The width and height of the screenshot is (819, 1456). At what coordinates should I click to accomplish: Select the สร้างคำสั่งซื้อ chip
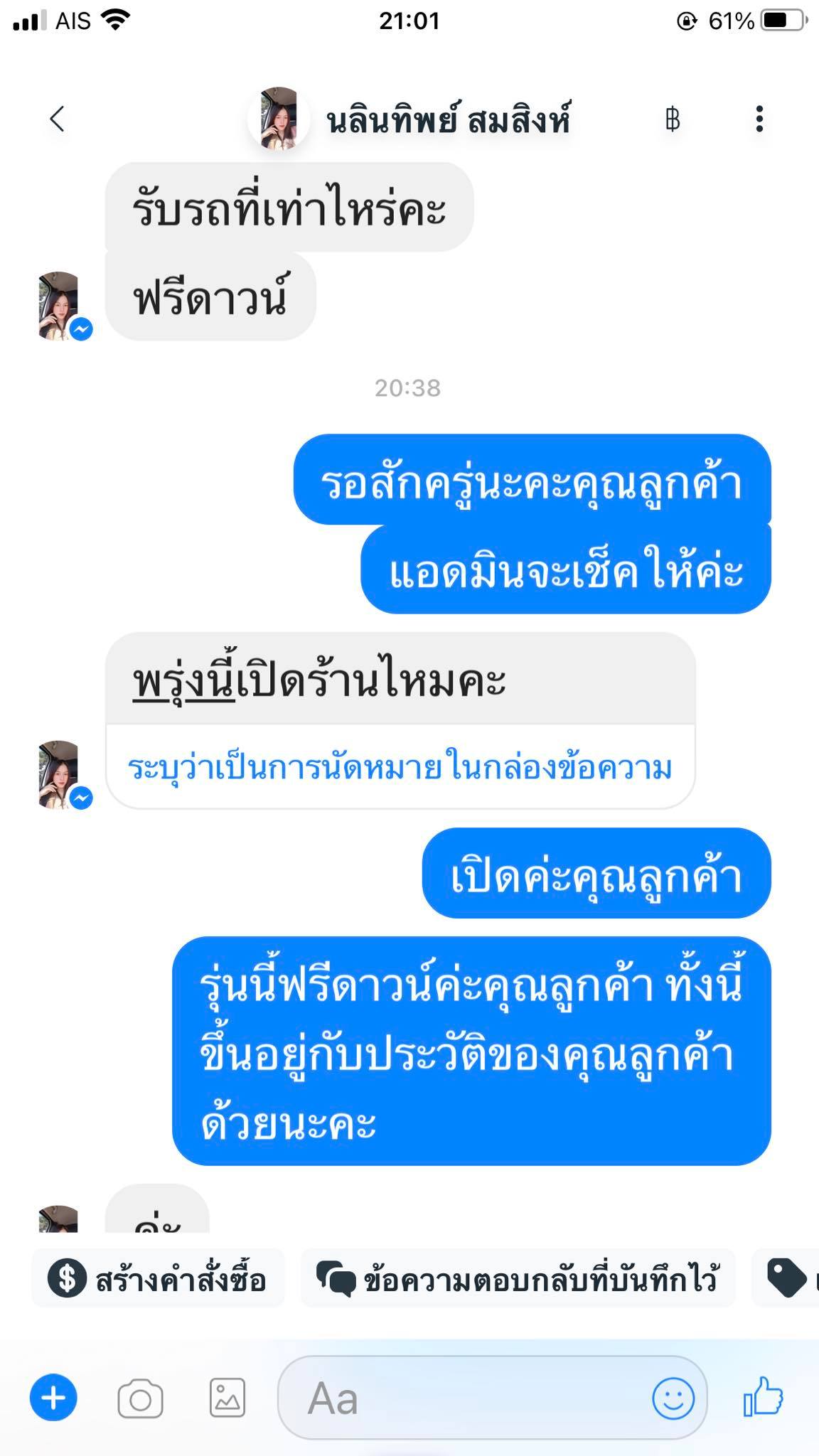tap(158, 1278)
